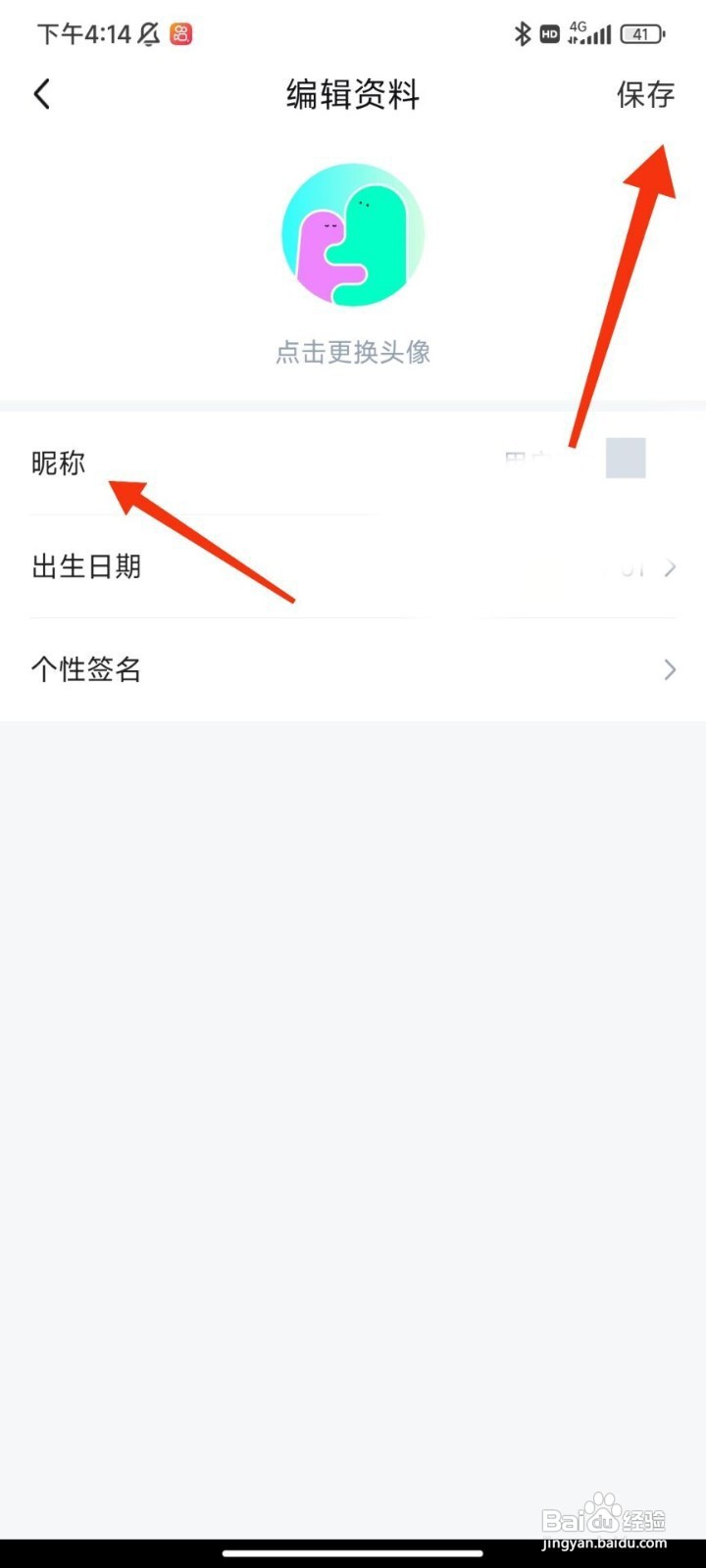Screen dimensions: 706x1568
Task: Tap the chevron beside 个性签名
Action: coord(671,670)
